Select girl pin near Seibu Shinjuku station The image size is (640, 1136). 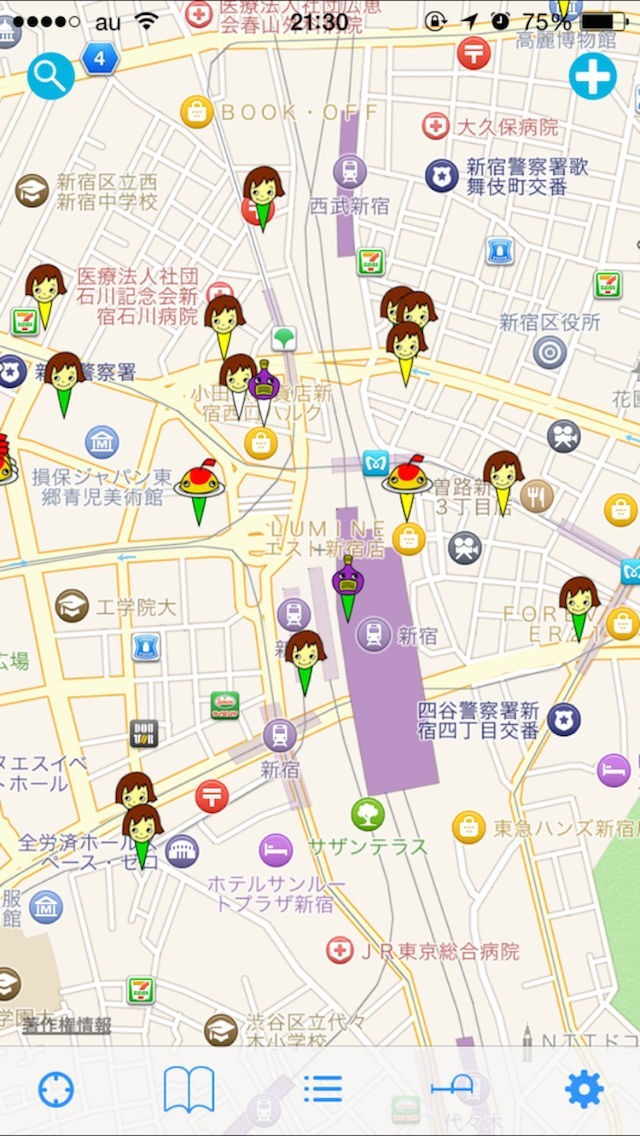click(263, 192)
